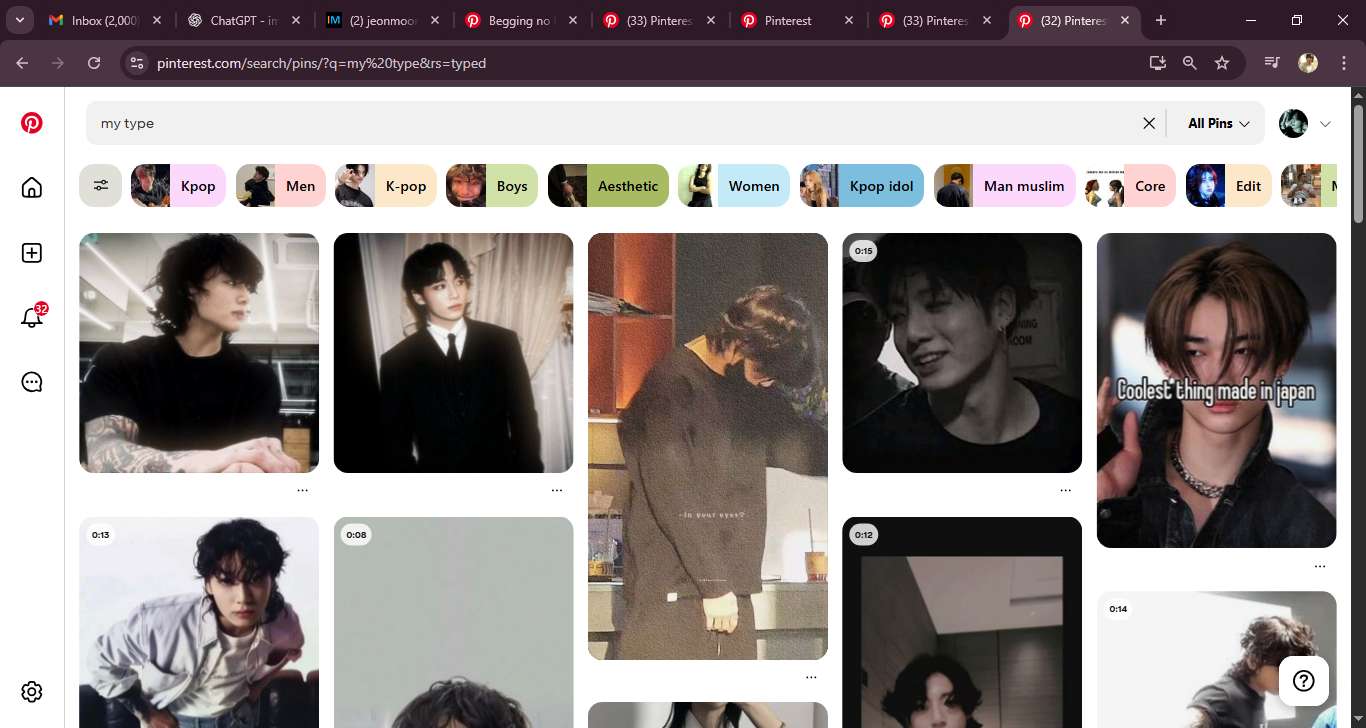Clear the search text

(1149, 123)
